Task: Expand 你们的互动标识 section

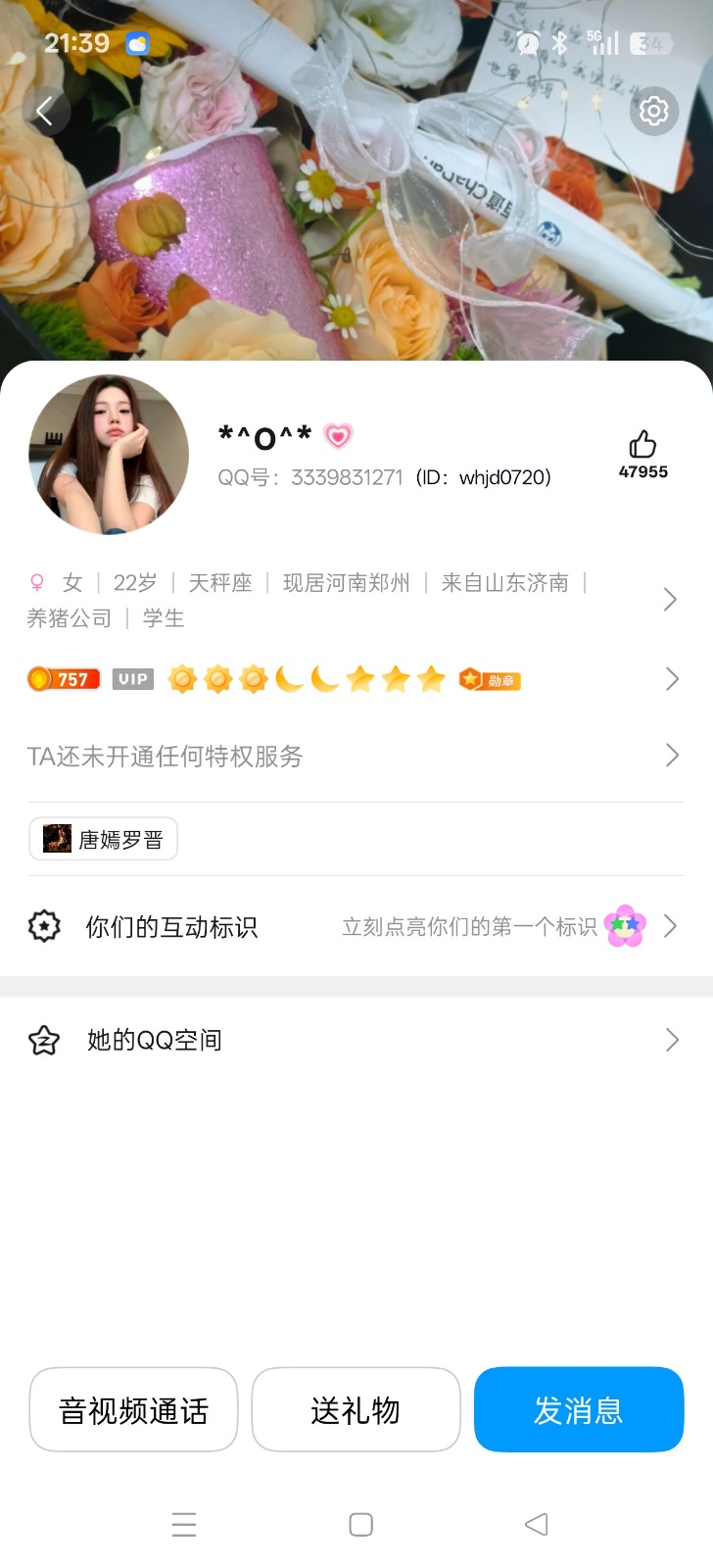Action: [670, 925]
